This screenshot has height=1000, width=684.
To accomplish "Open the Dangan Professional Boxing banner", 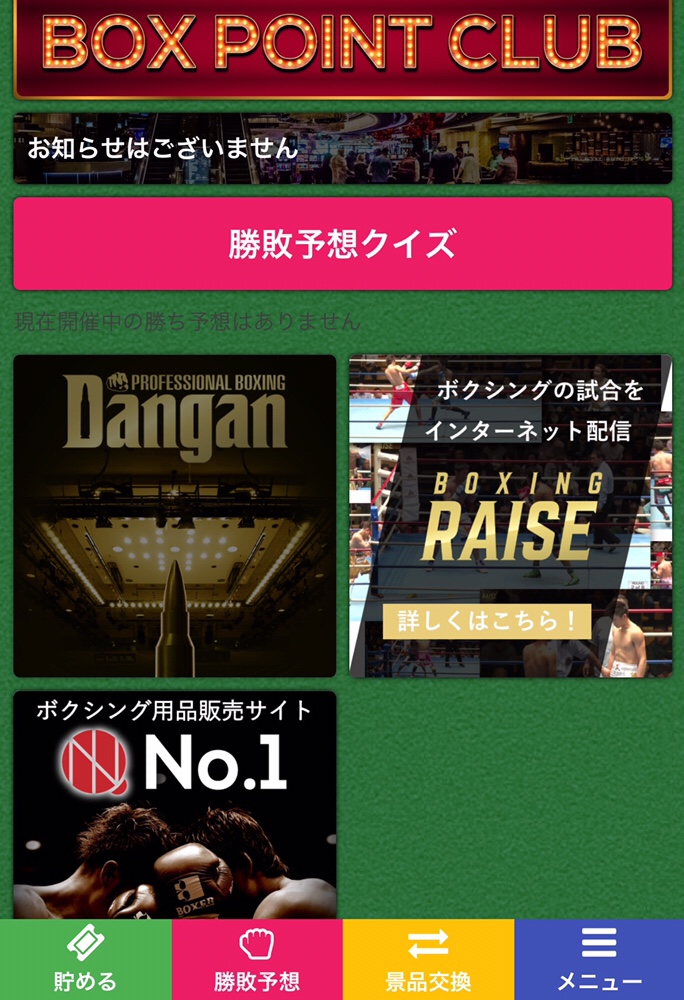I will coord(175,516).
